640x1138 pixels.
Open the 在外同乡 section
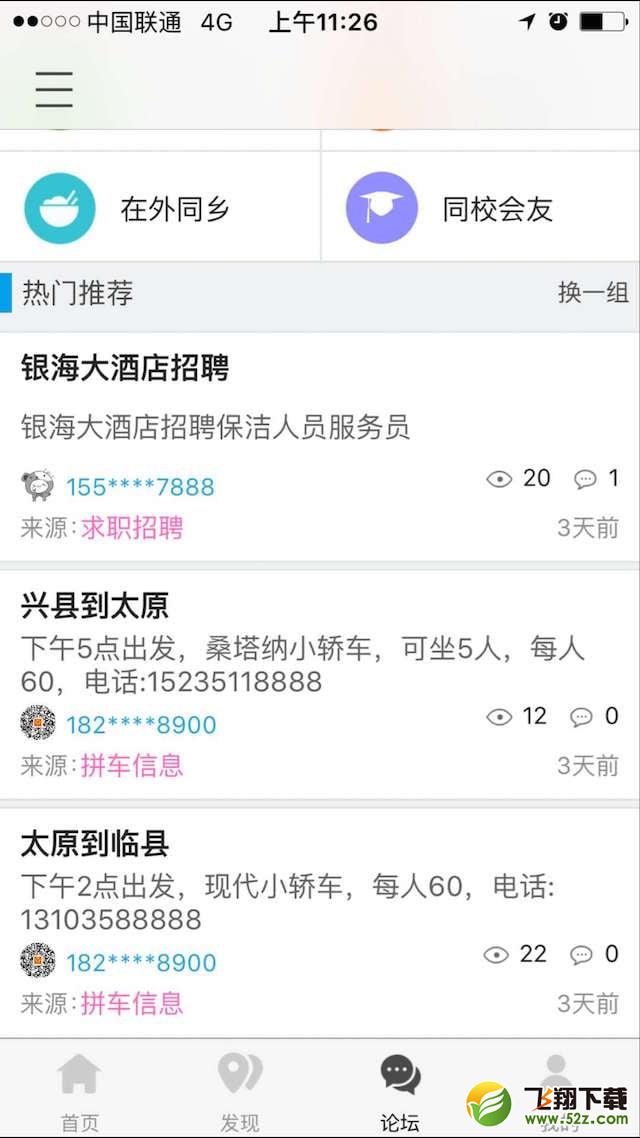point(160,207)
